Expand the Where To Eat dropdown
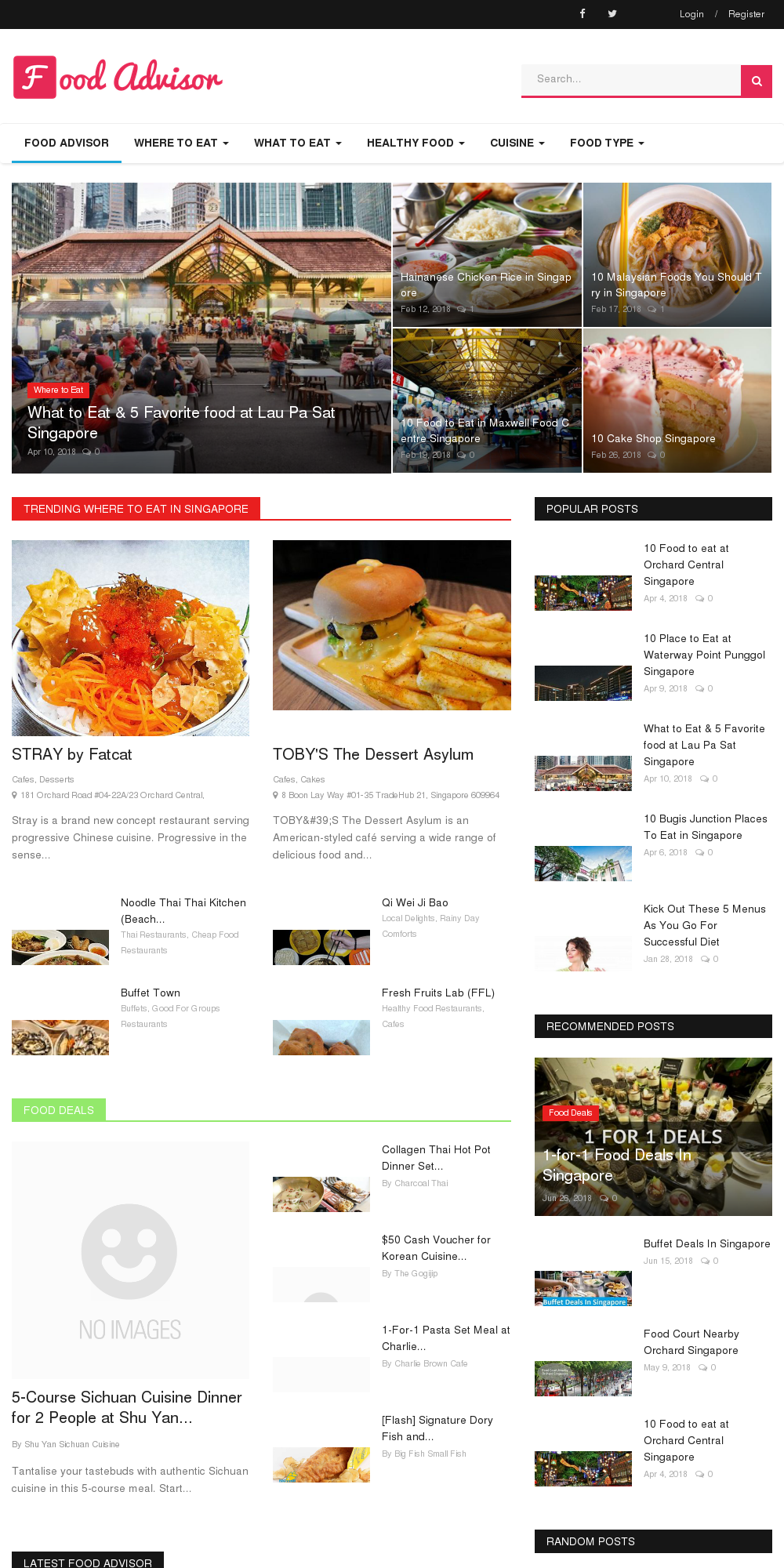The width and height of the screenshot is (784, 1568). tap(181, 143)
